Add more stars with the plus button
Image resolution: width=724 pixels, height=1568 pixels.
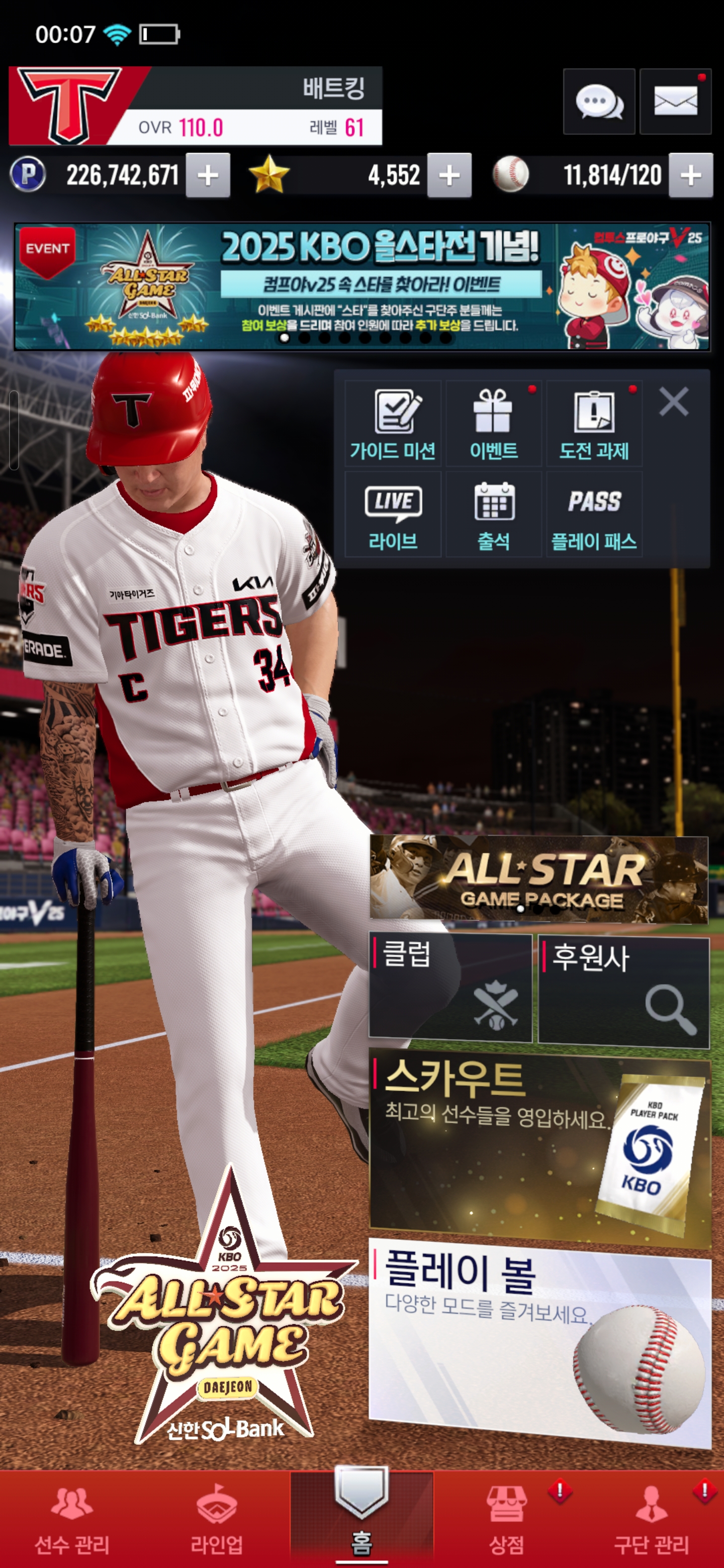(449, 176)
